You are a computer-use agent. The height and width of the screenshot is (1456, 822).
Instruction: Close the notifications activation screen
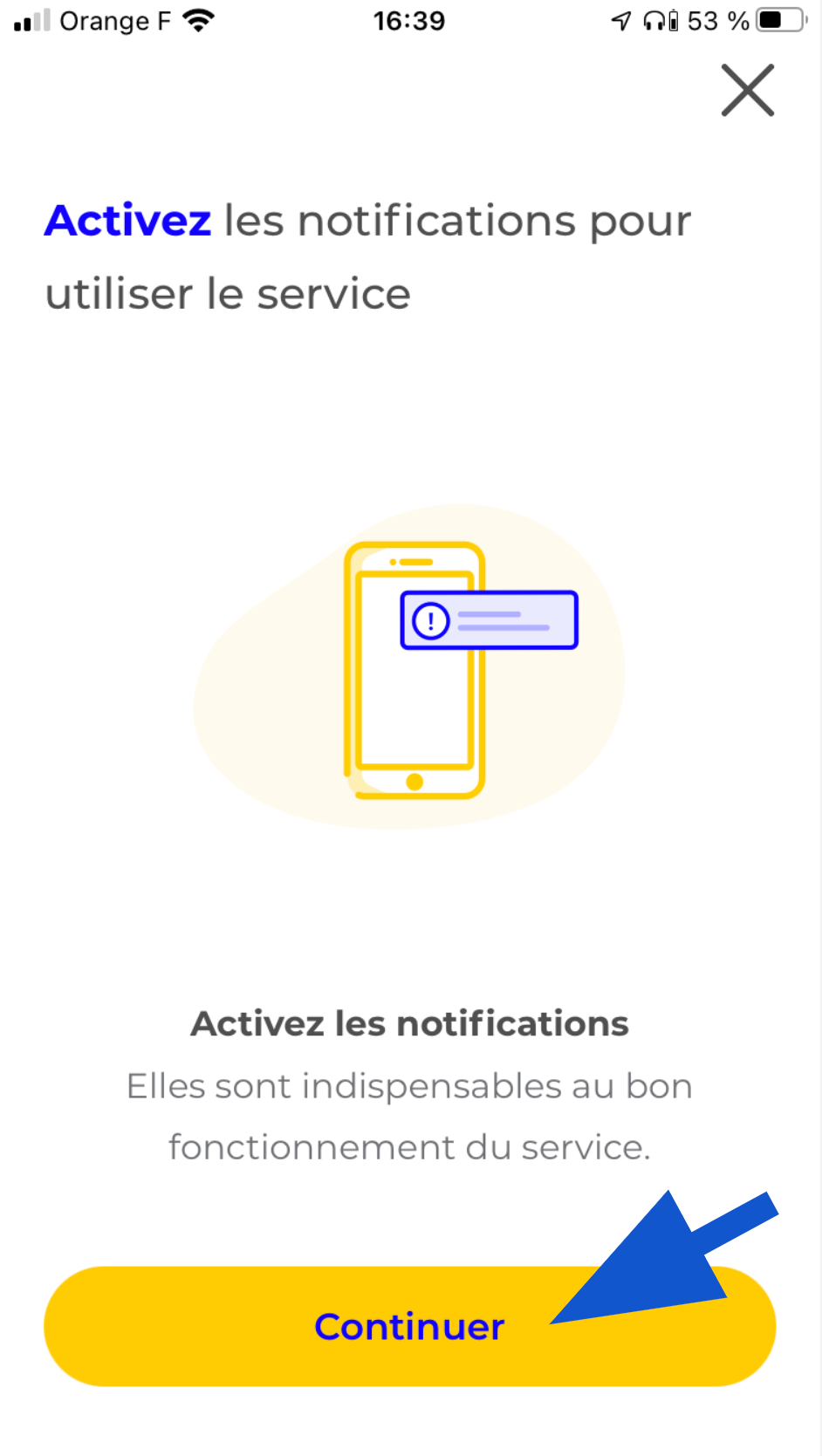coord(748,90)
